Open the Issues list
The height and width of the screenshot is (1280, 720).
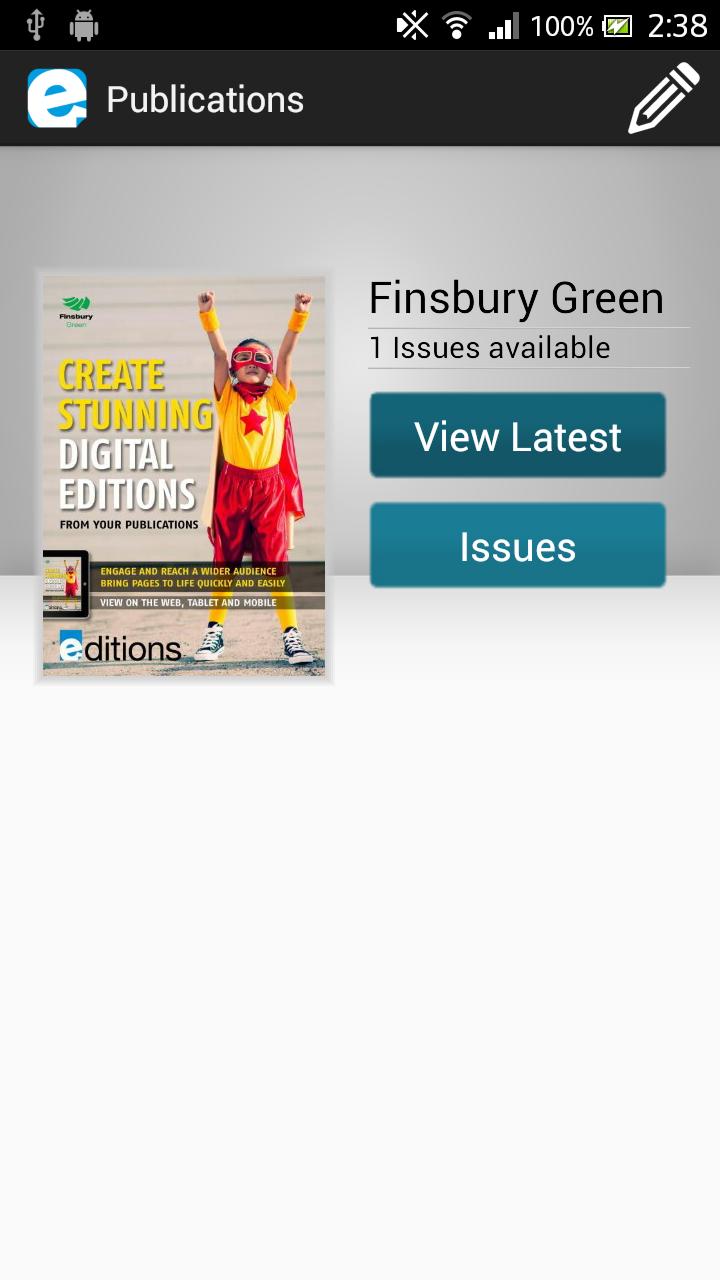click(x=517, y=546)
